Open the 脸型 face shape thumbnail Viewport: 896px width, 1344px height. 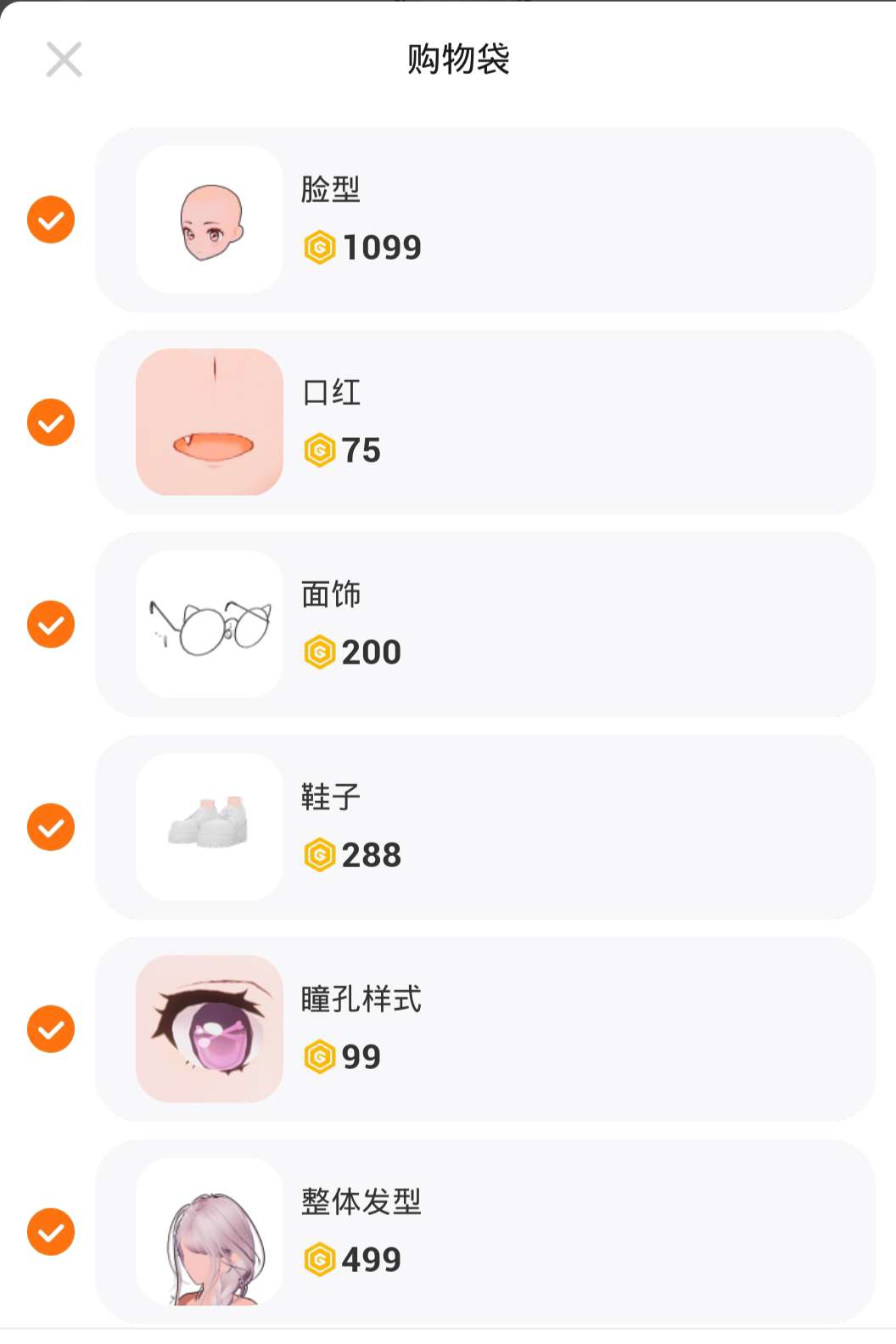[210, 220]
